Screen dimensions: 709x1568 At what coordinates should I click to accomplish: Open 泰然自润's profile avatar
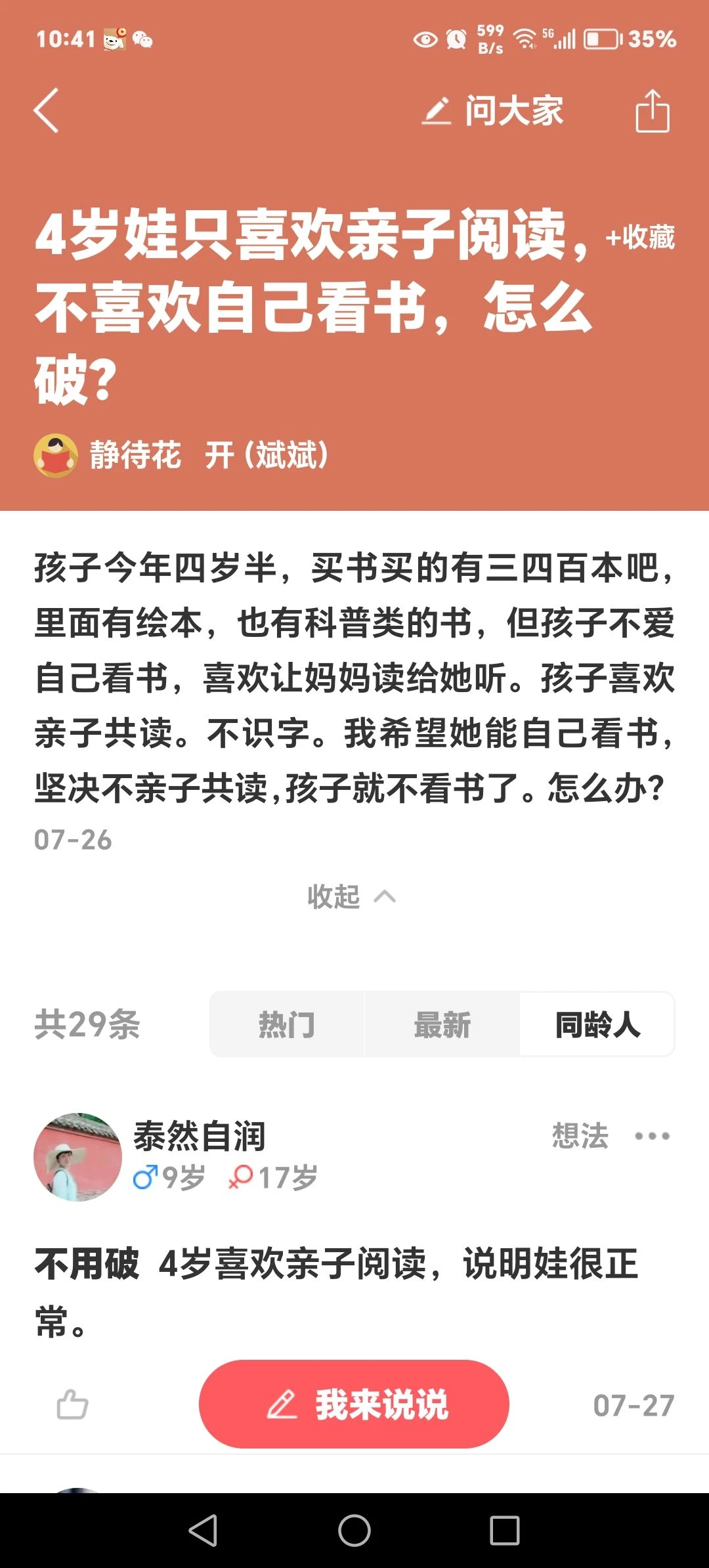pyautogui.click(x=77, y=1157)
